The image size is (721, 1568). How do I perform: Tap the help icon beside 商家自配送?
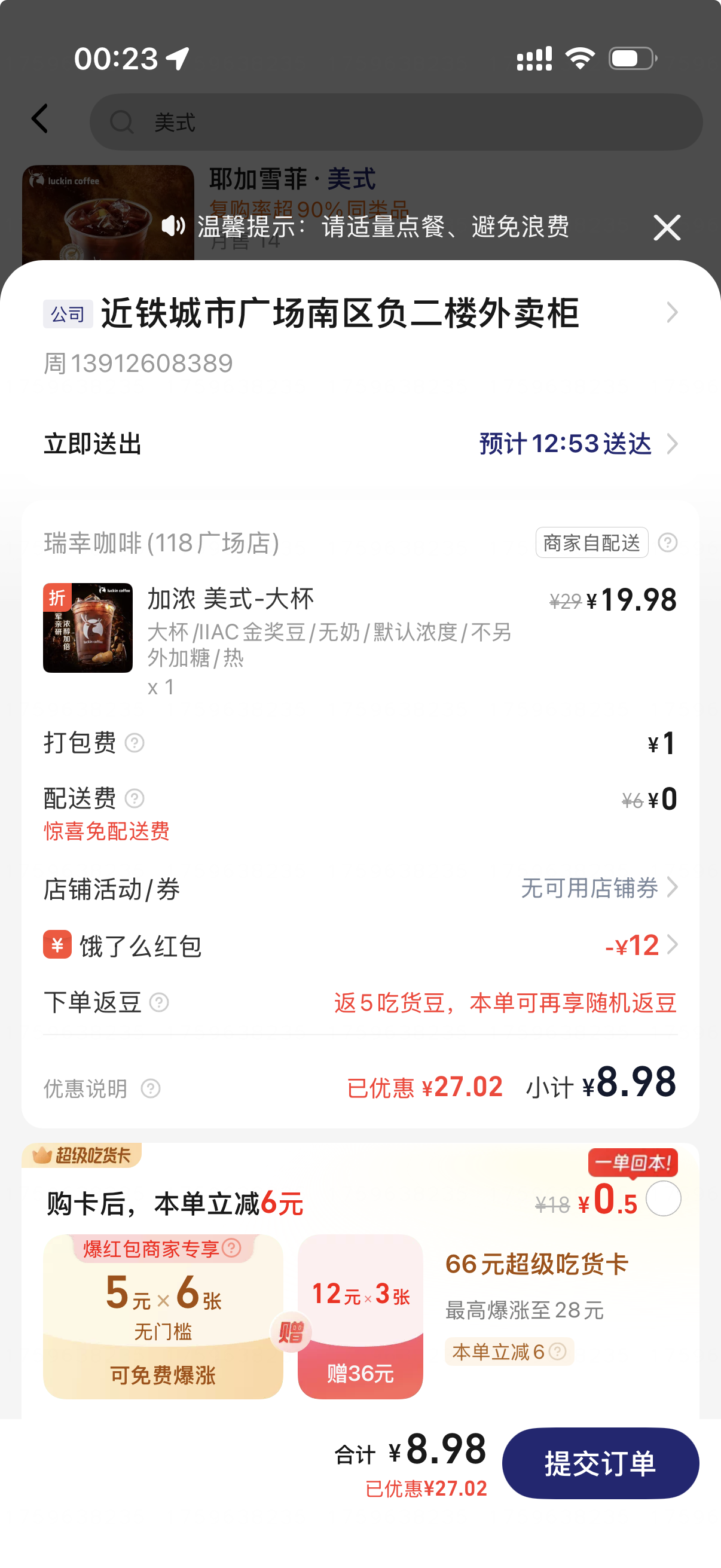coord(667,542)
